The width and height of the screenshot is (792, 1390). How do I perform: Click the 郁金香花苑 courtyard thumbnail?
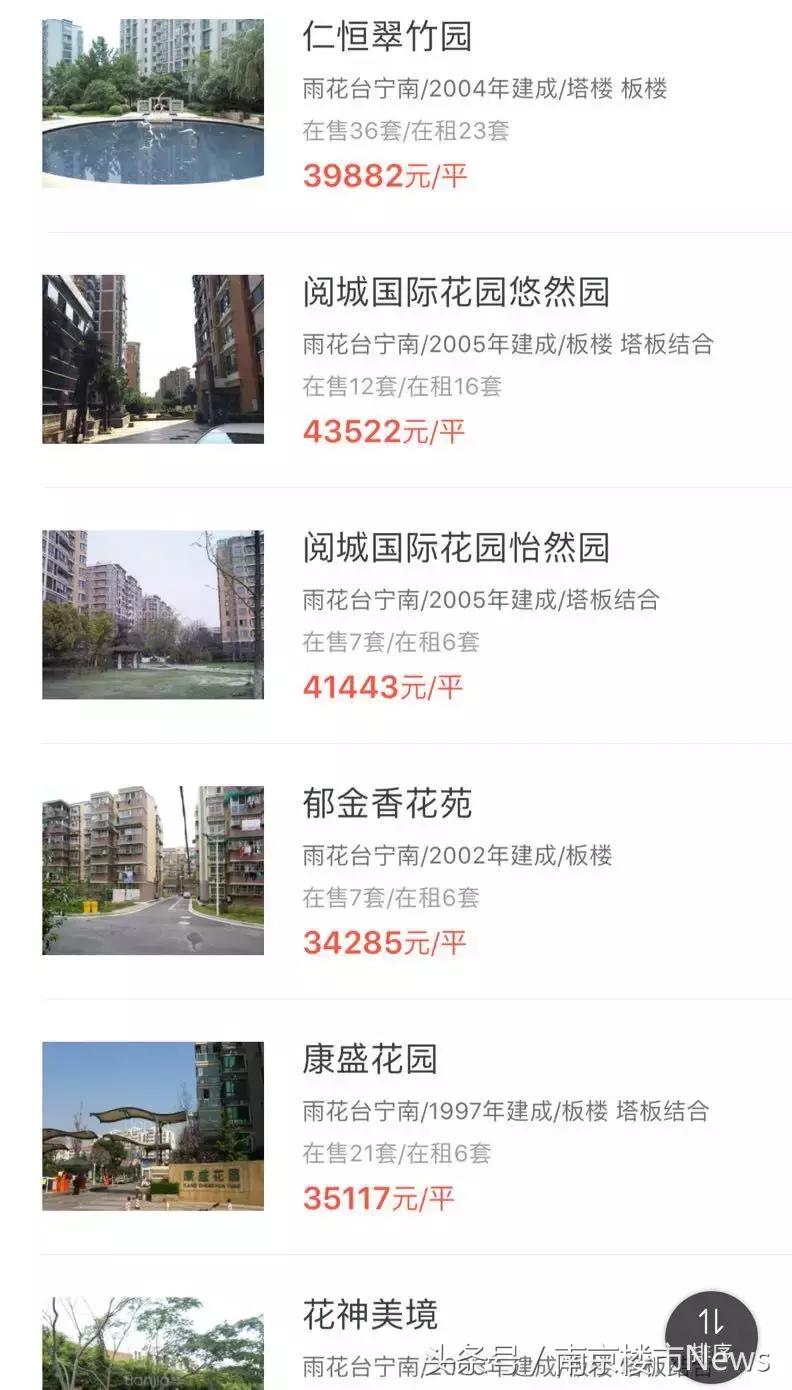coord(152,868)
